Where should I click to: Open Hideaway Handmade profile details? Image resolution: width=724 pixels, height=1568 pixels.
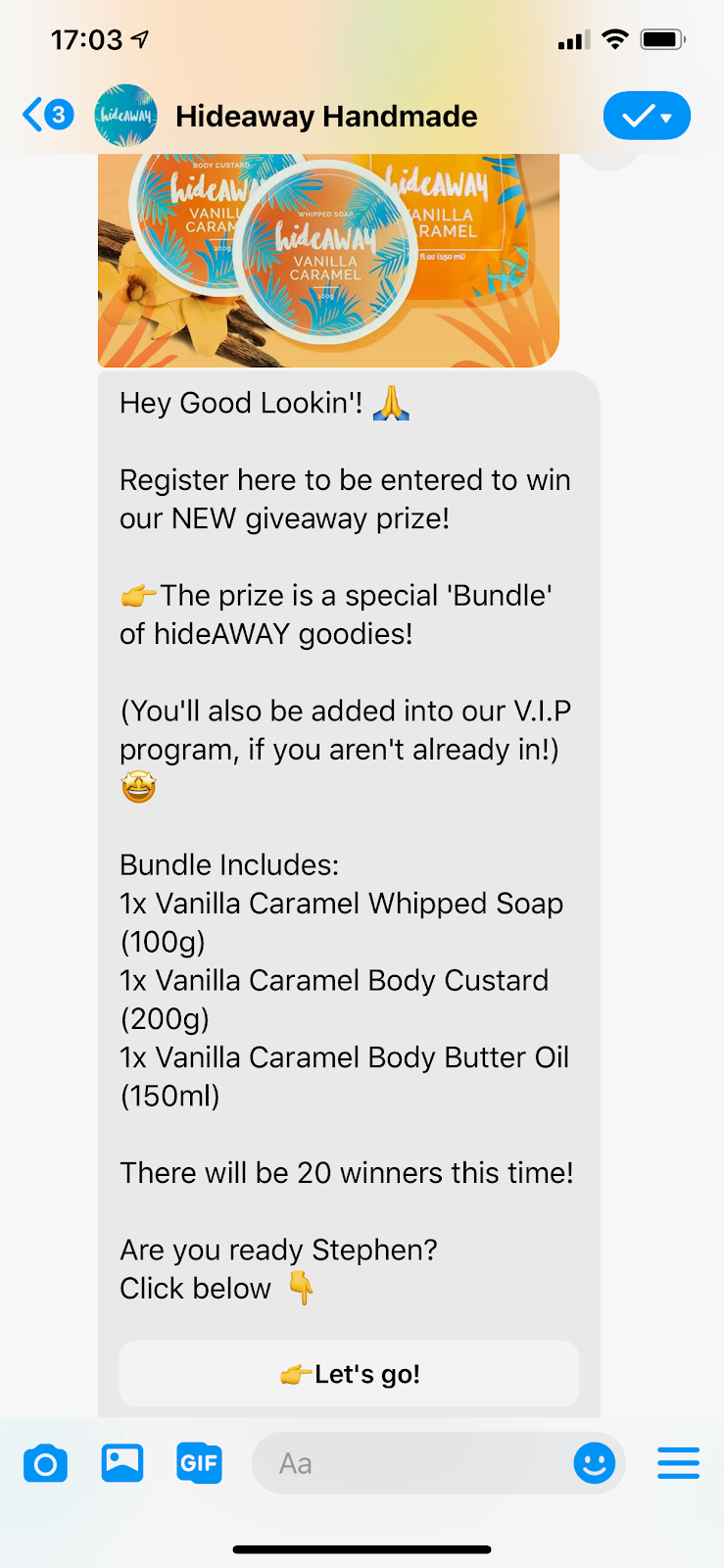coord(325,117)
